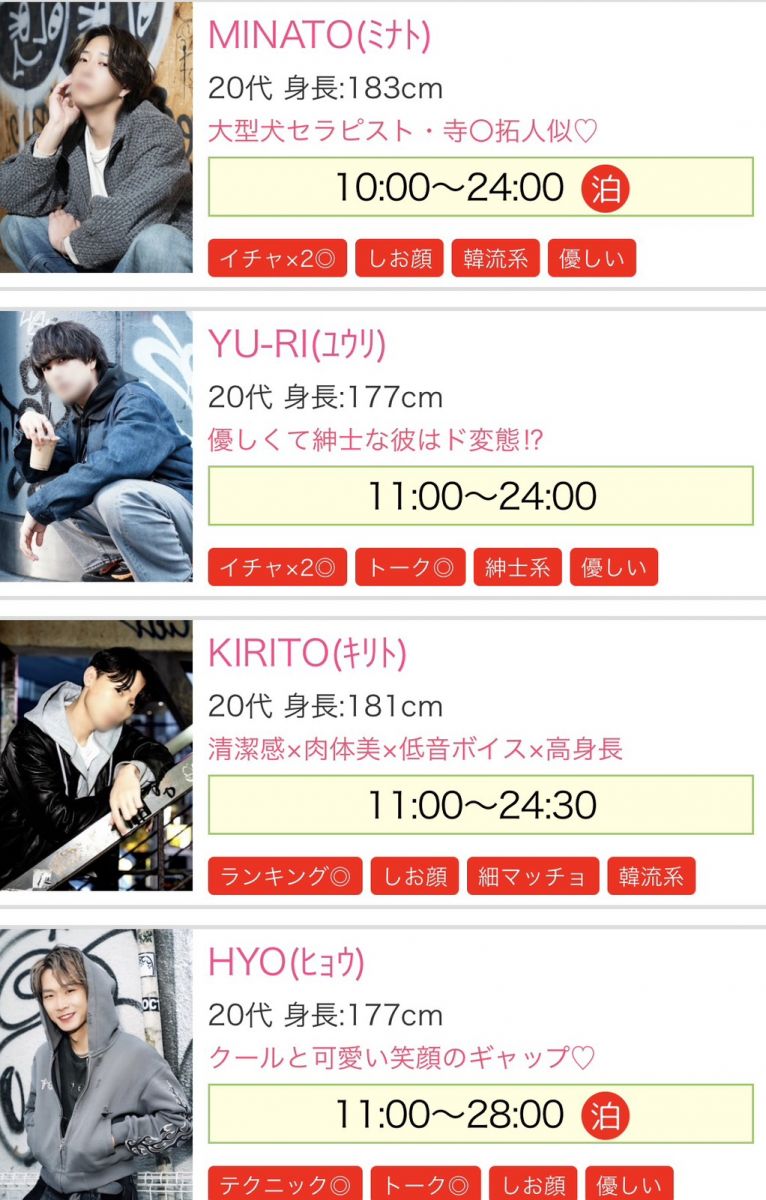Select the テクニック◎ tag on HYO's card
766x1200 pixels.
point(285,1185)
